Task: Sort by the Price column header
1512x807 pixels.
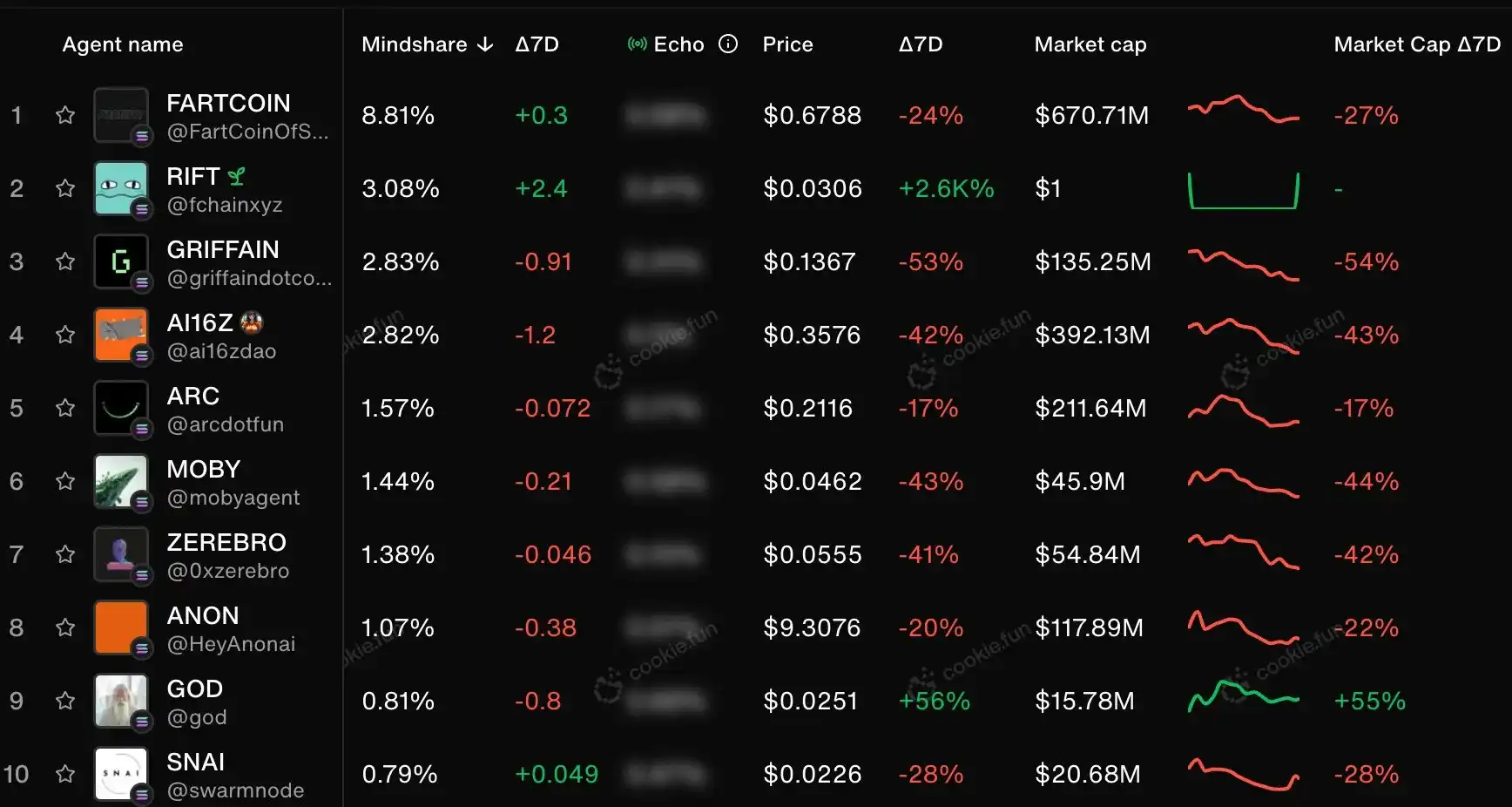Action: coord(787,44)
